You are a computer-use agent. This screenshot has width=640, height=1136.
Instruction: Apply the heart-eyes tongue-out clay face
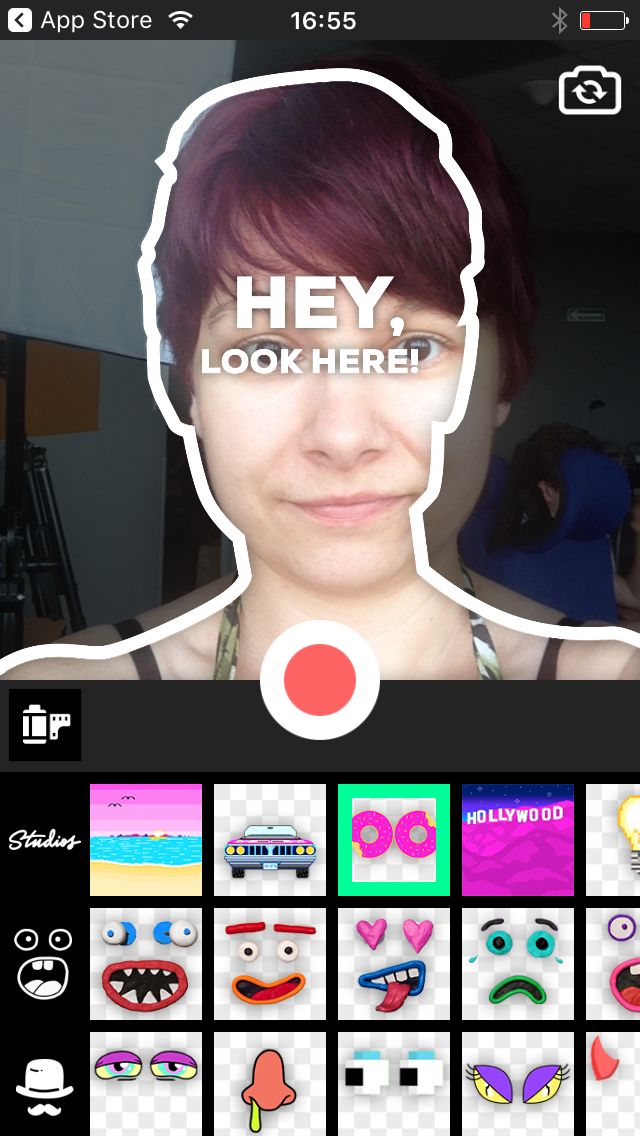[394, 964]
